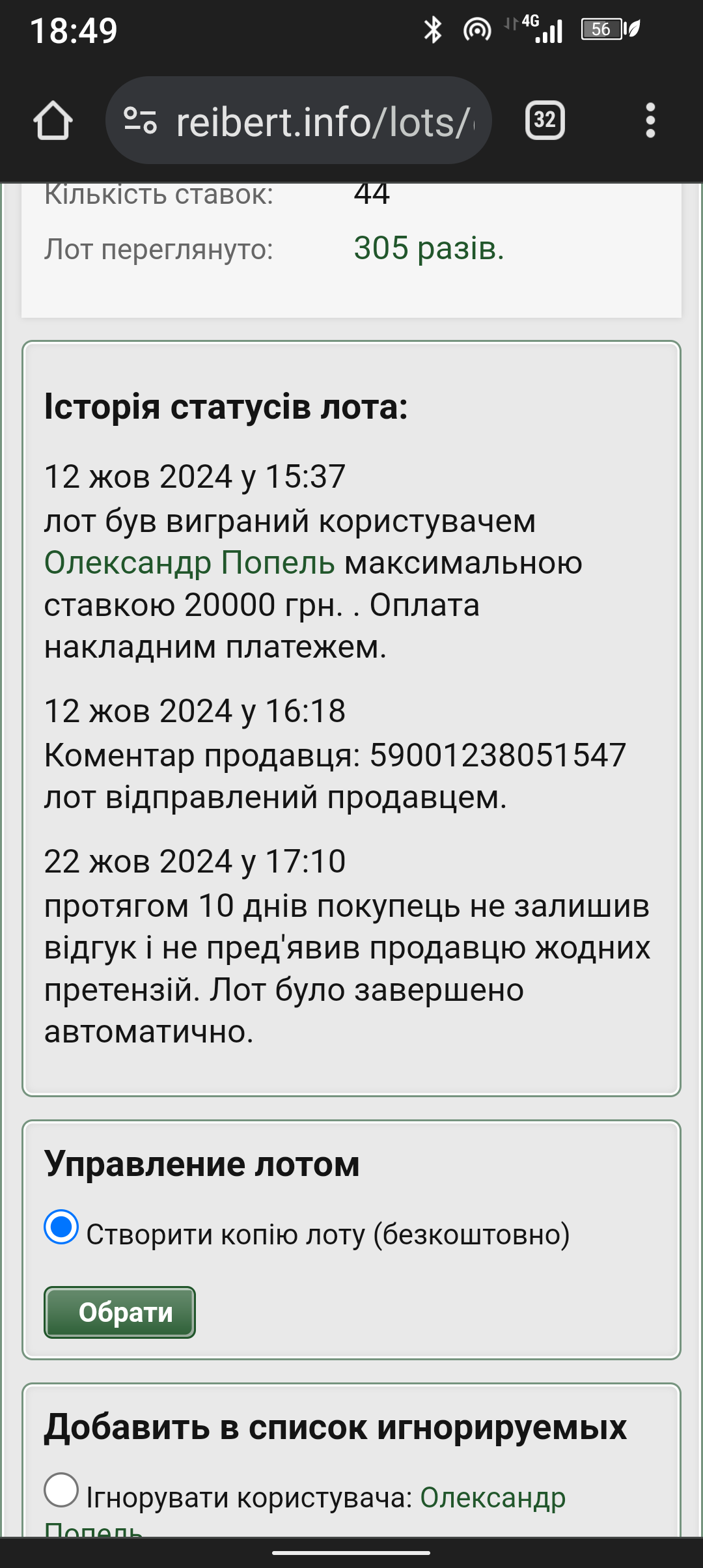This screenshot has width=703, height=1568.
Task: Select the Створити копію лоту radio option
Action: point(61,1227)
